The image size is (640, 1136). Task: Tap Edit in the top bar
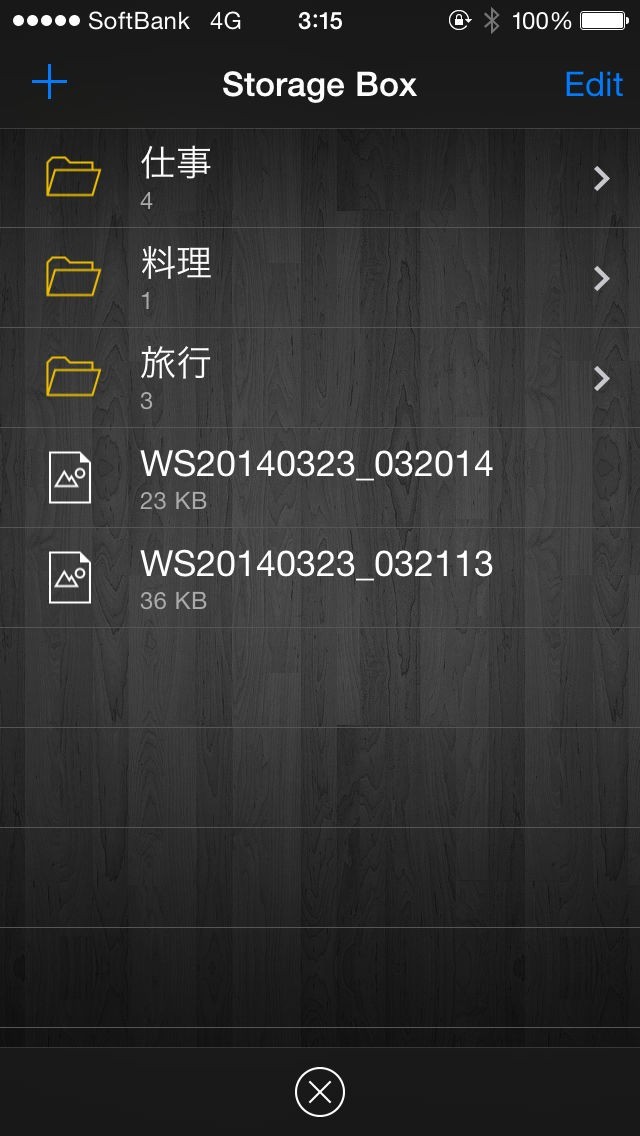[x=593, y=84]
